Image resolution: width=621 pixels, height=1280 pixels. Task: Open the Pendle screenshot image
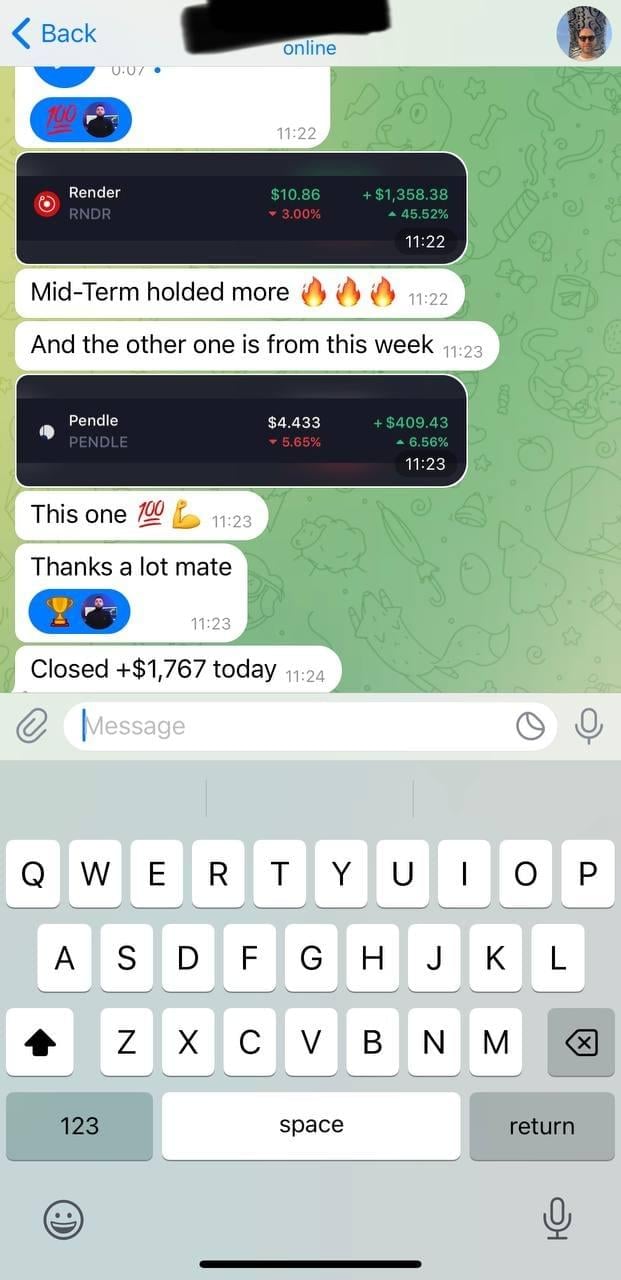240,430
